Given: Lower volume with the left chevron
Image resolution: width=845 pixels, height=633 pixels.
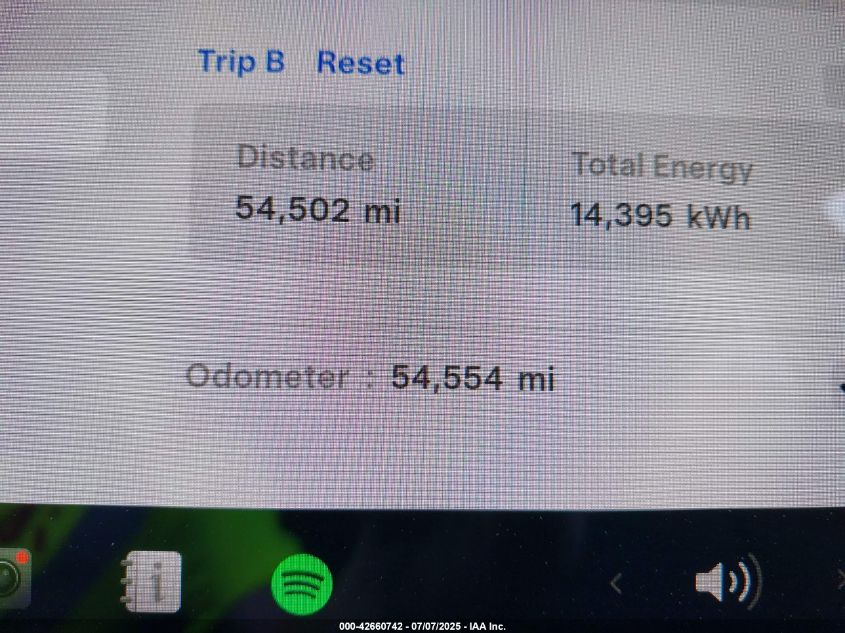Looking at the screenshot, I should [x=616, y=584].
